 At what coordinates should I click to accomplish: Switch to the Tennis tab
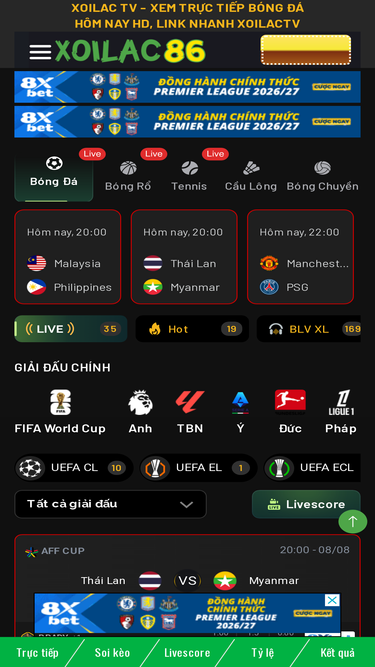pyautogui.click(x=189, y=176)
